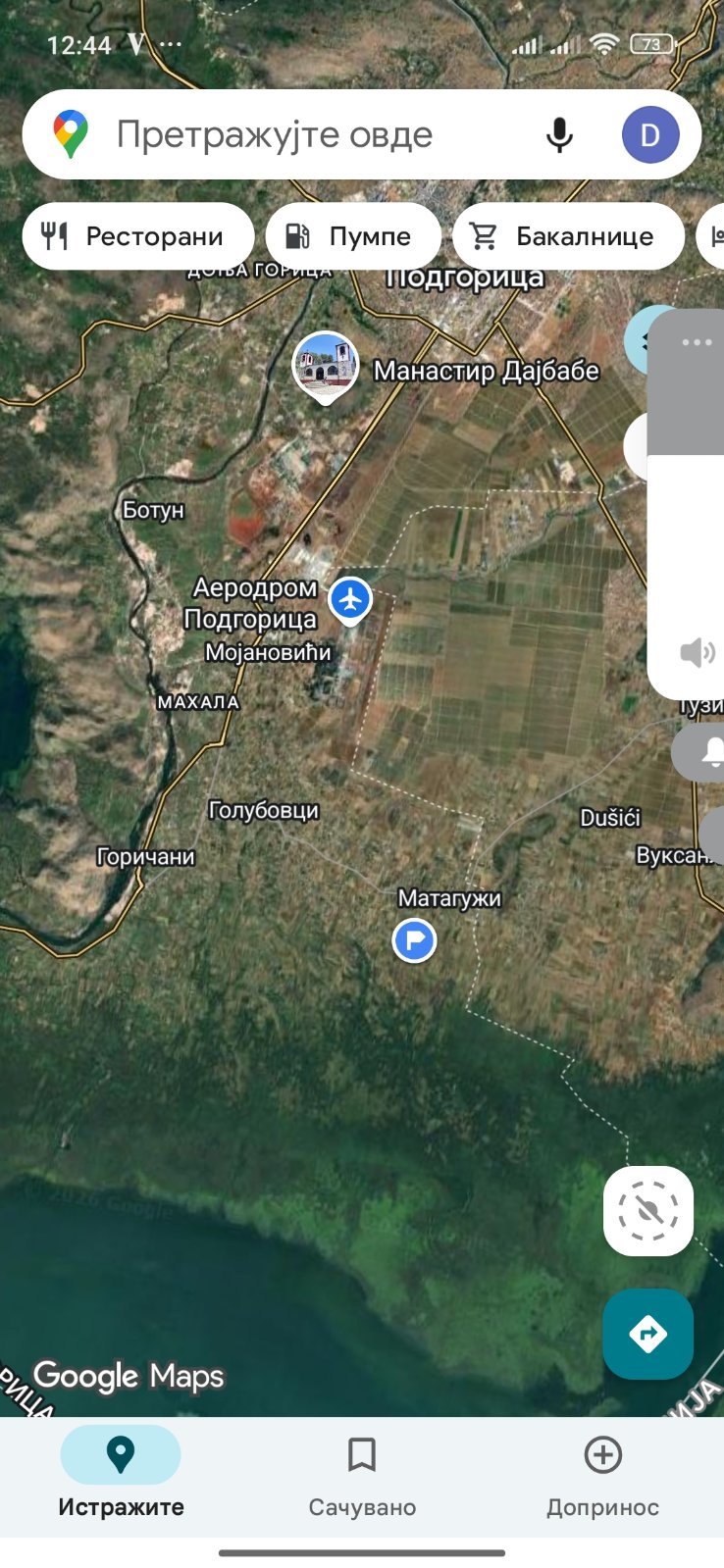This screenshot has width=724, height=1568.
Task: Open the parking marker near Матагужи
Action: click(x=414, y=940)
